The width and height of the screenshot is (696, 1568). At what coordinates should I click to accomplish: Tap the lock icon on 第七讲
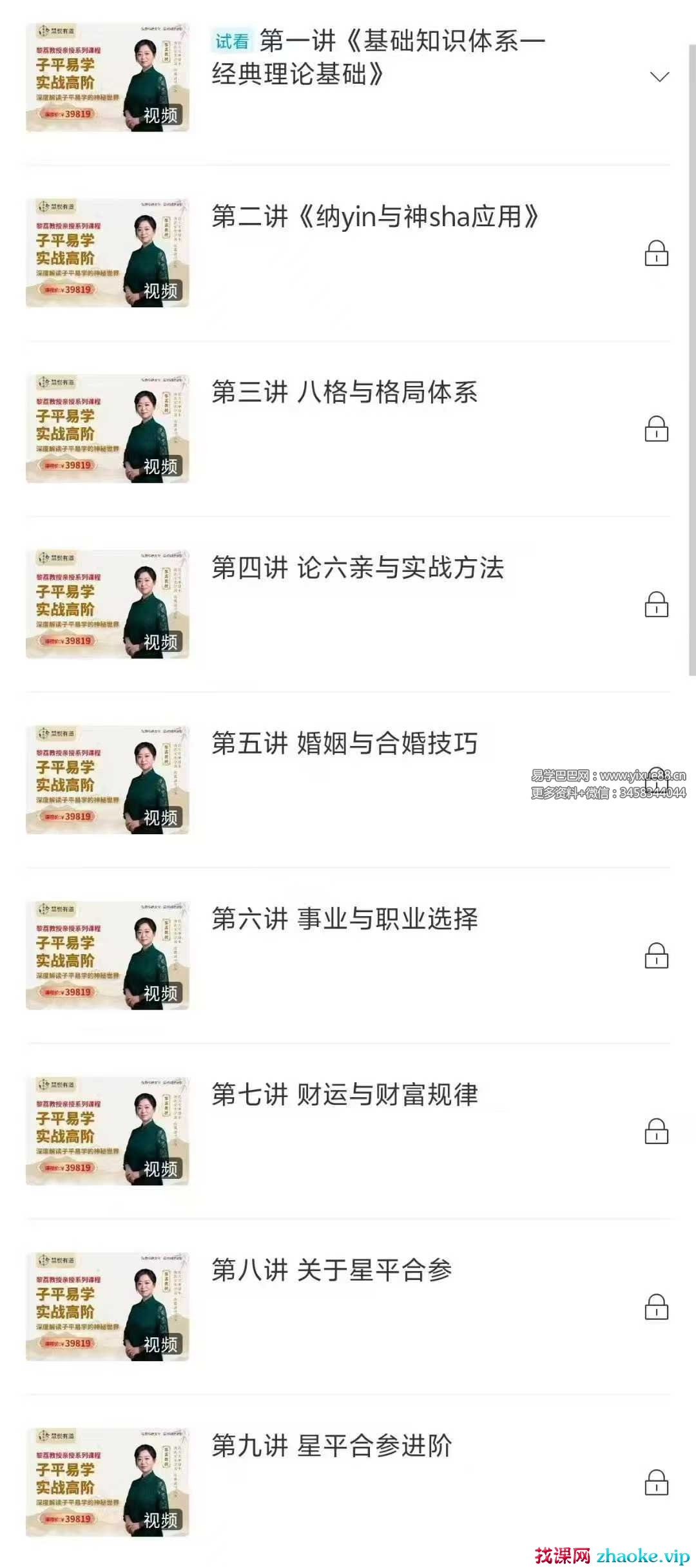tap(656, 1131)
